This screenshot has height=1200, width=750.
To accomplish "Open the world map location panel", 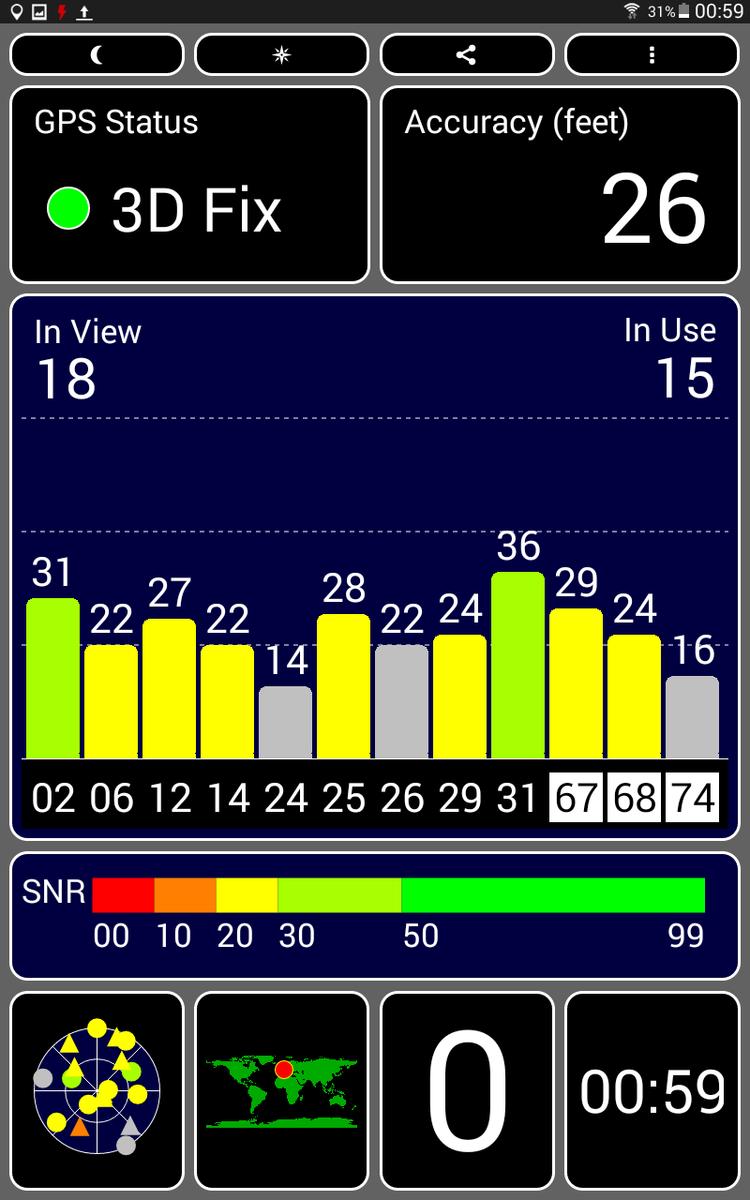I will point(282,1091).
